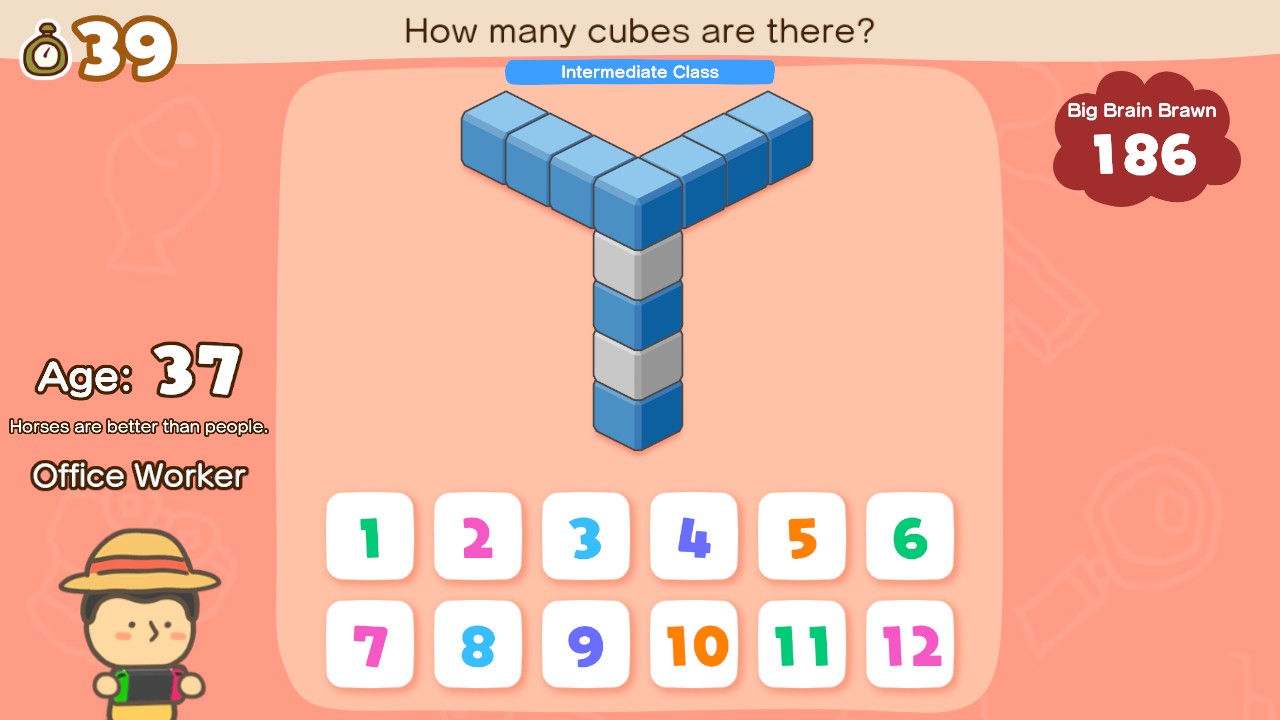Pick 4 as the answer

(694, 537)
